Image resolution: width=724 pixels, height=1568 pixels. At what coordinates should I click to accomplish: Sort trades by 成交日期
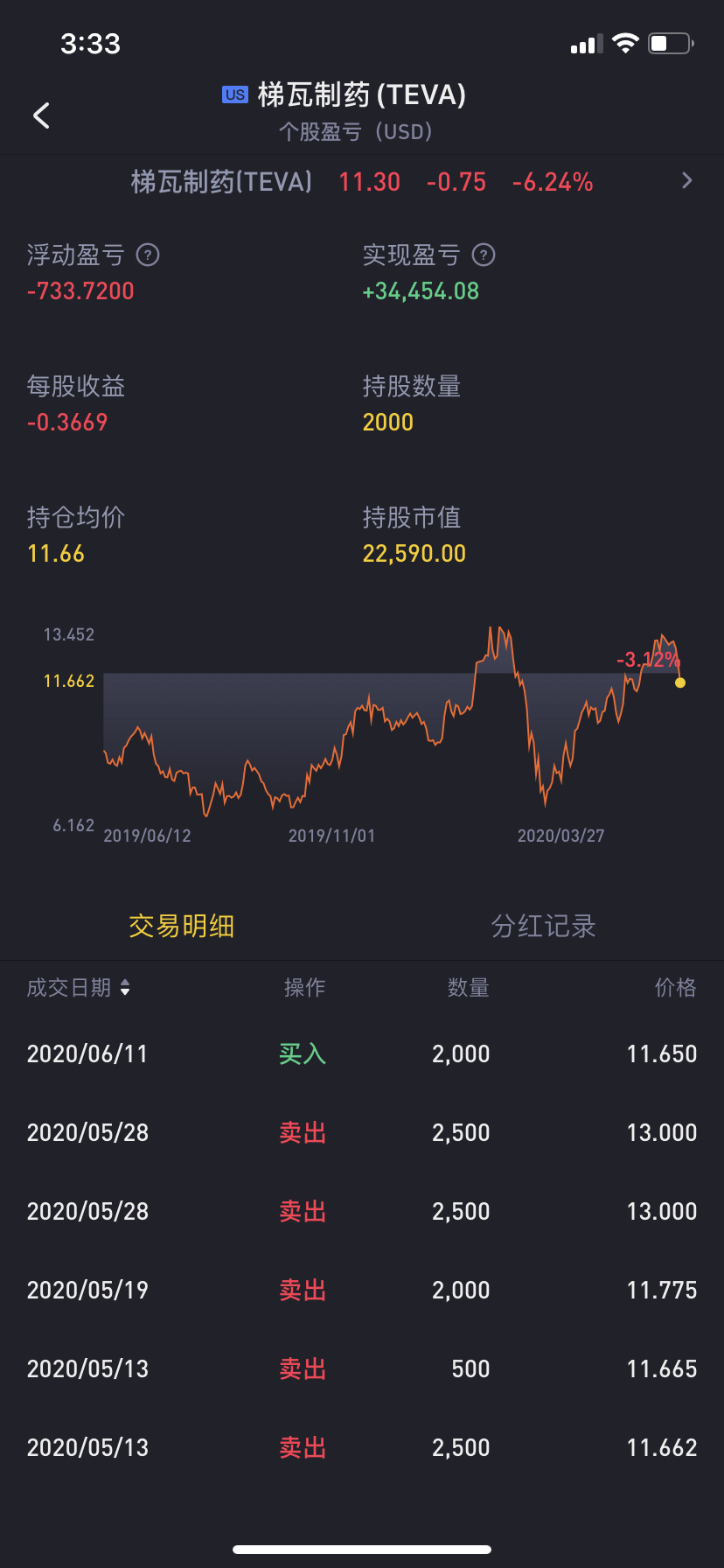pyautogui.click(x=79, y=988)
